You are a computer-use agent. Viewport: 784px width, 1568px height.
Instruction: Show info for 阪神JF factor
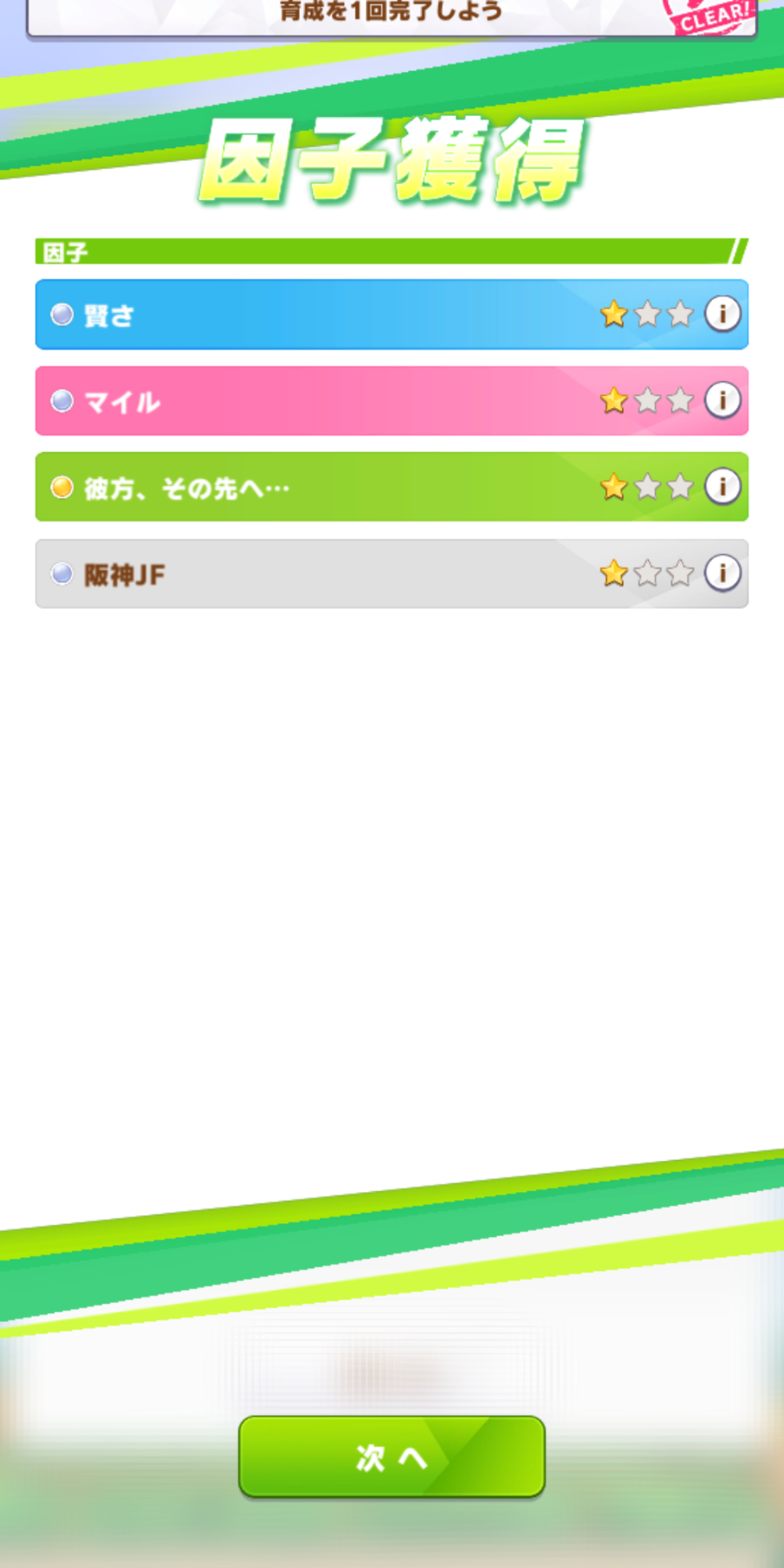(722, 573)
